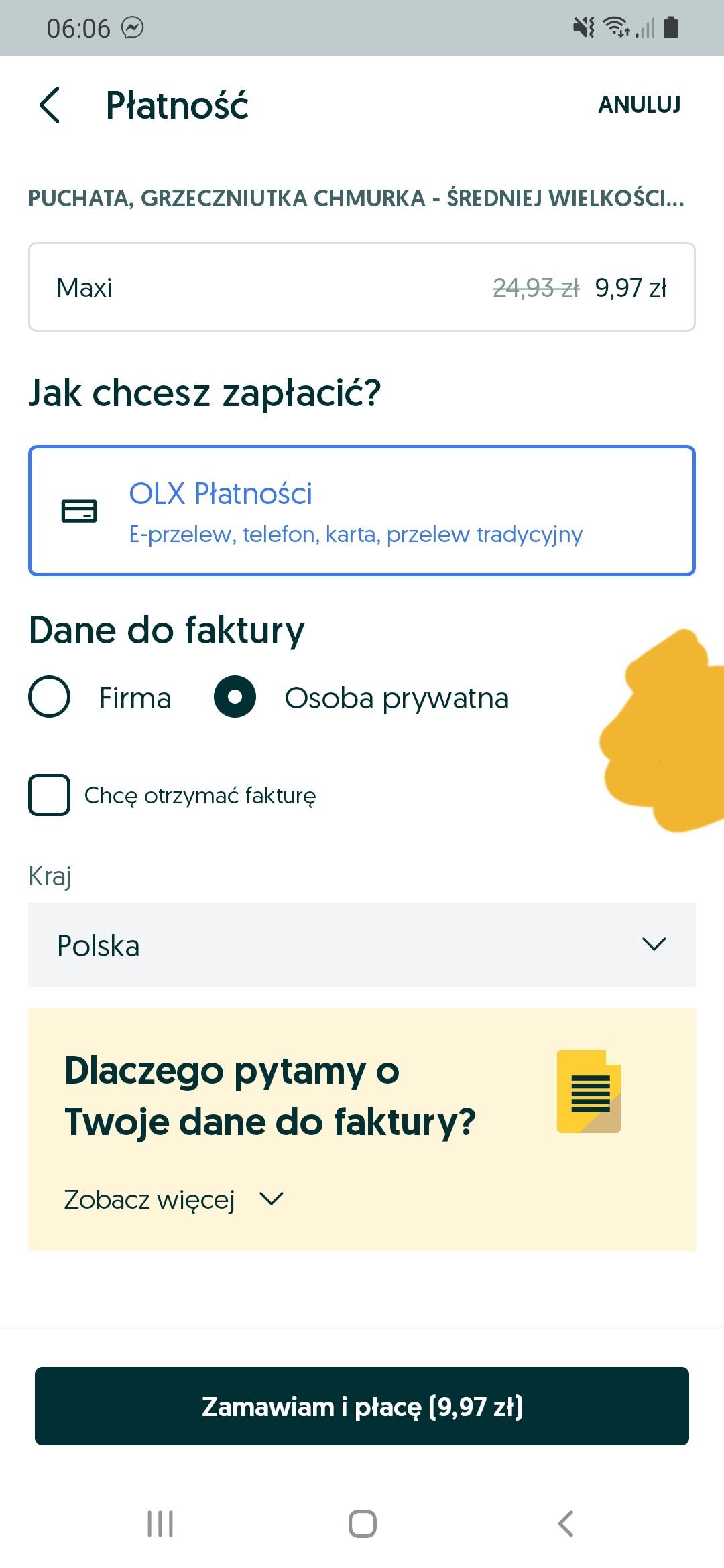Open the Kraj dropdown showing Polska
Image resolution: width=724 pixels, height=1568 pixels.
point(362,945)
